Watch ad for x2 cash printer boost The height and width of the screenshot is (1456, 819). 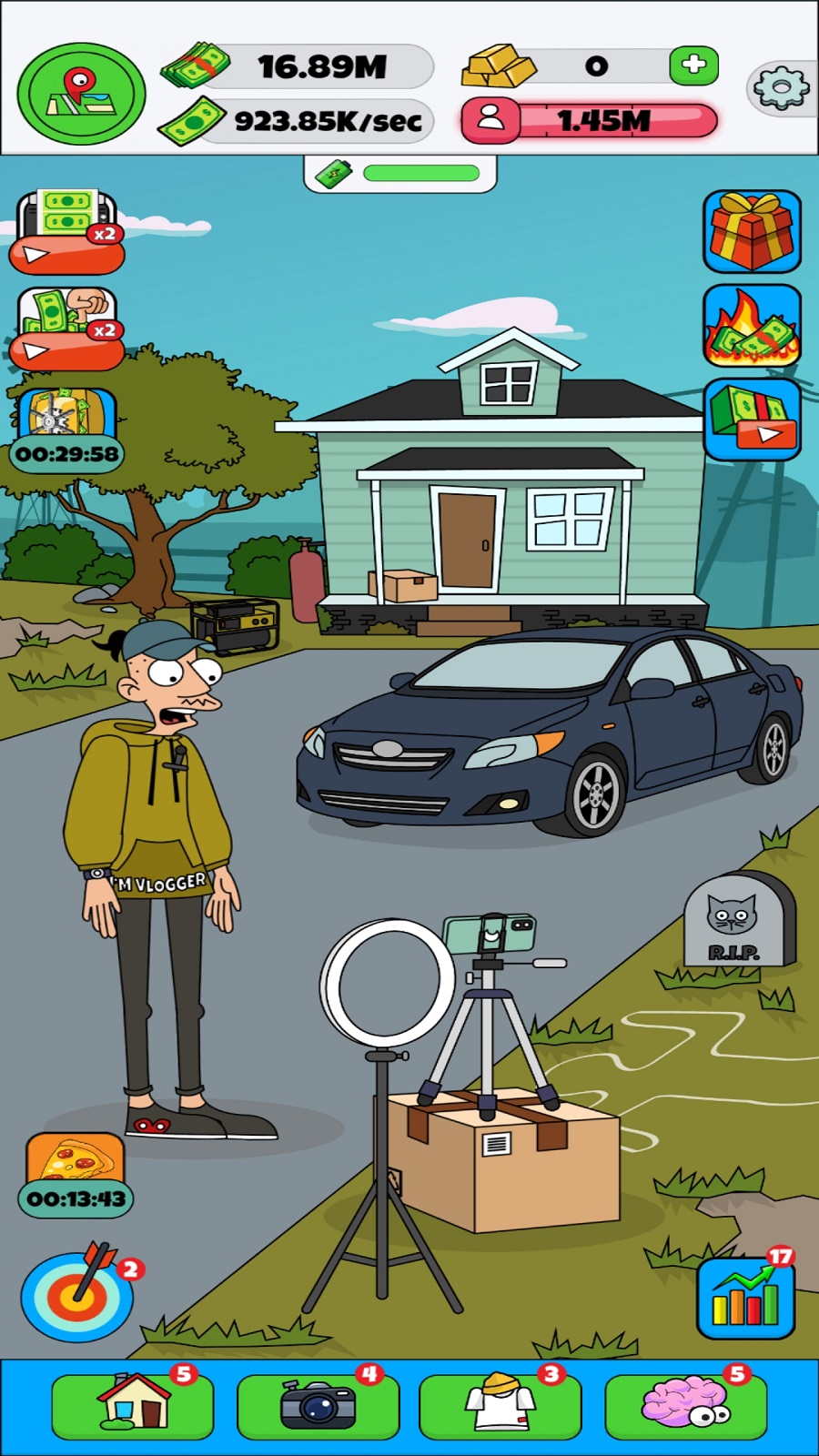pos(66,233)
